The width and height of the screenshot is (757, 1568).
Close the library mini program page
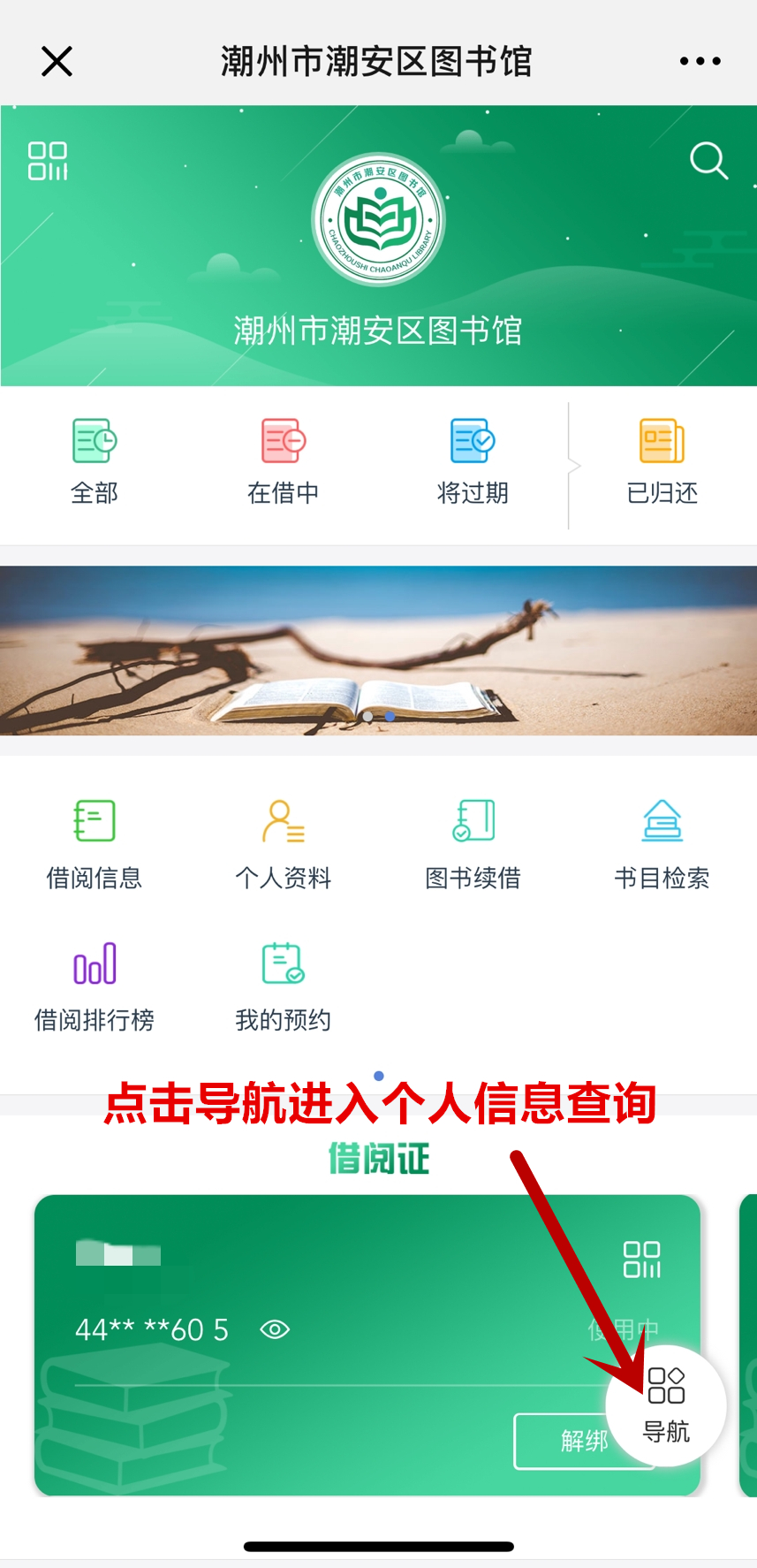pos(57,62)
